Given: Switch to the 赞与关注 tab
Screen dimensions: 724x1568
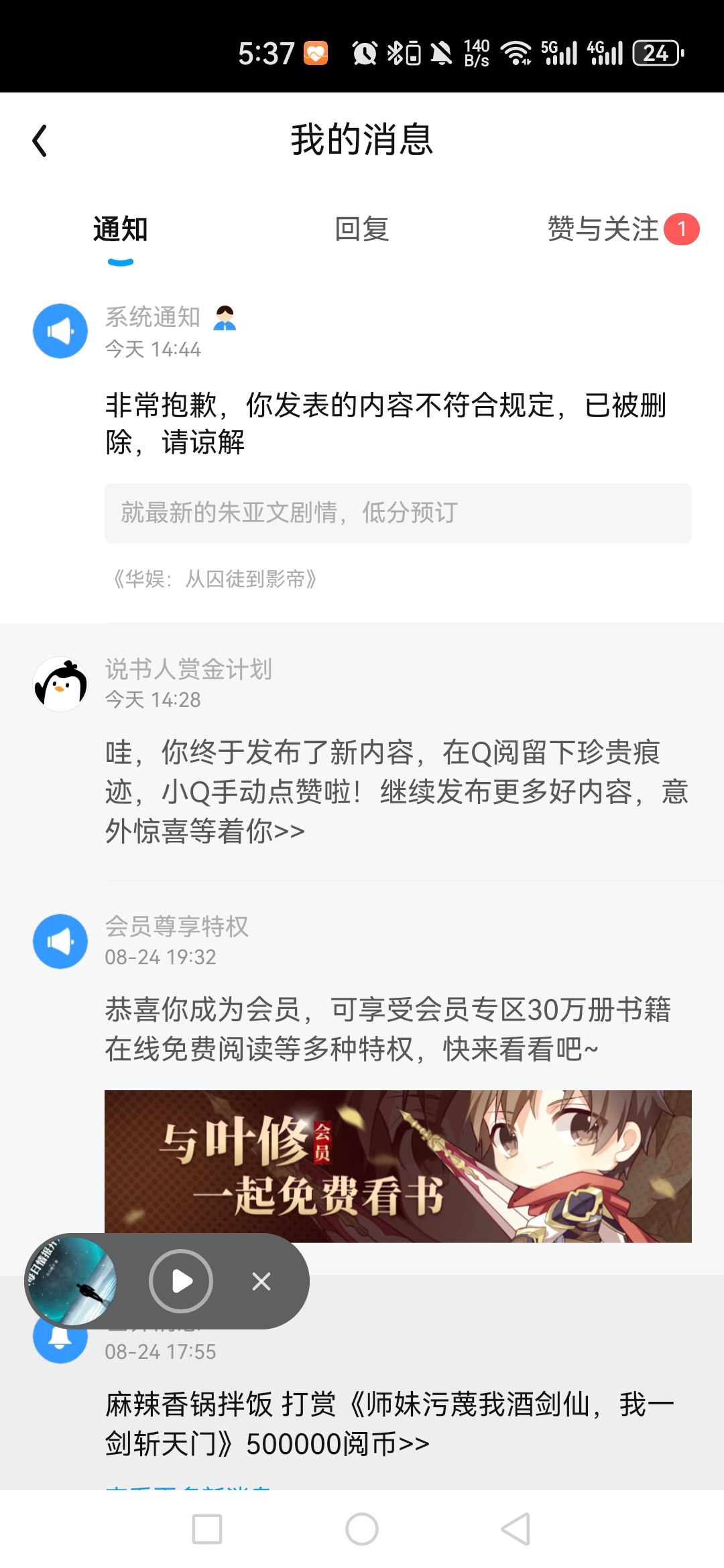Looking at the screenshot, I should [x=603, y=229].
